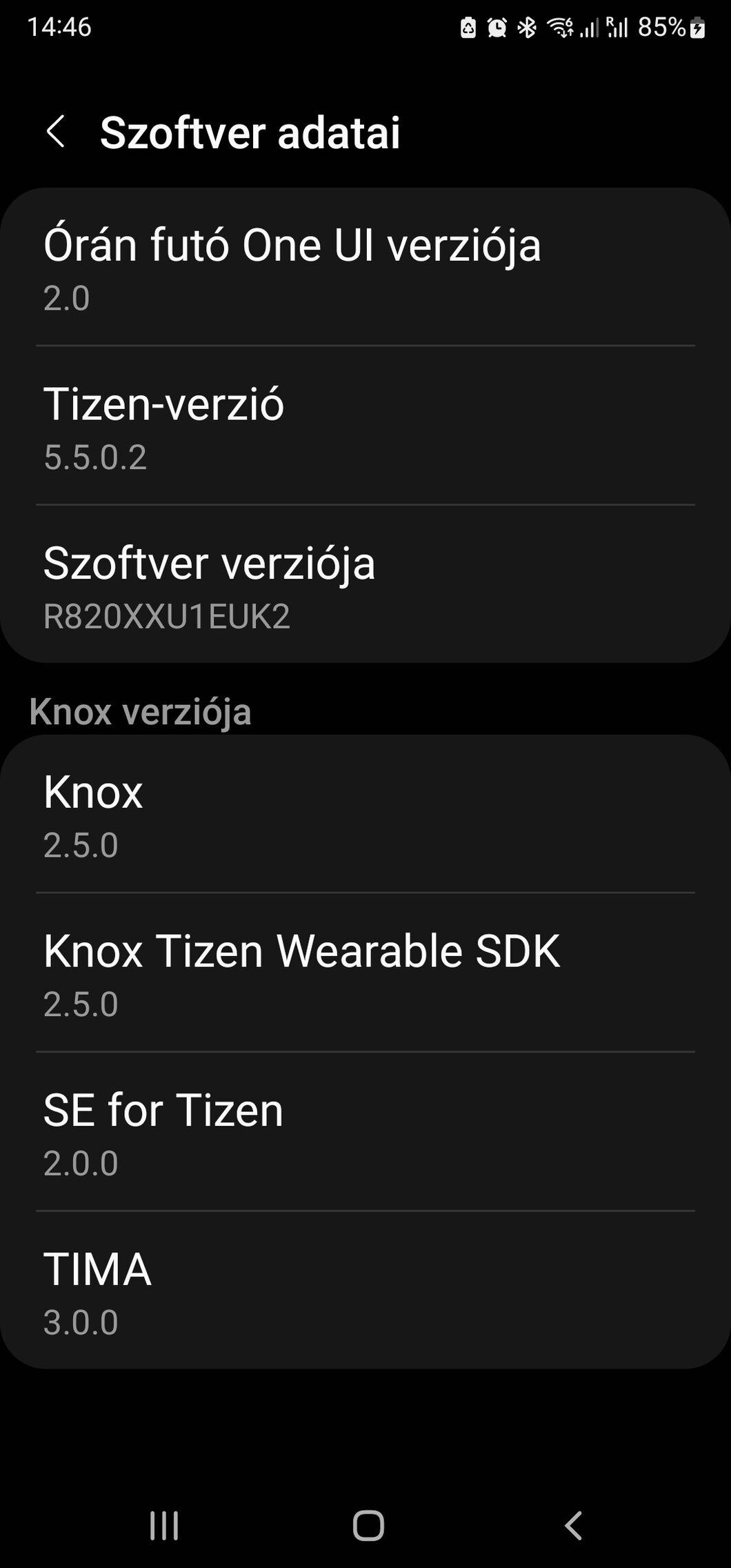This screenshot has height=1568, width=731.
Task: Tap the Knox 2.5.0 row
Action: pyautogui.click(x=365, y=814)
